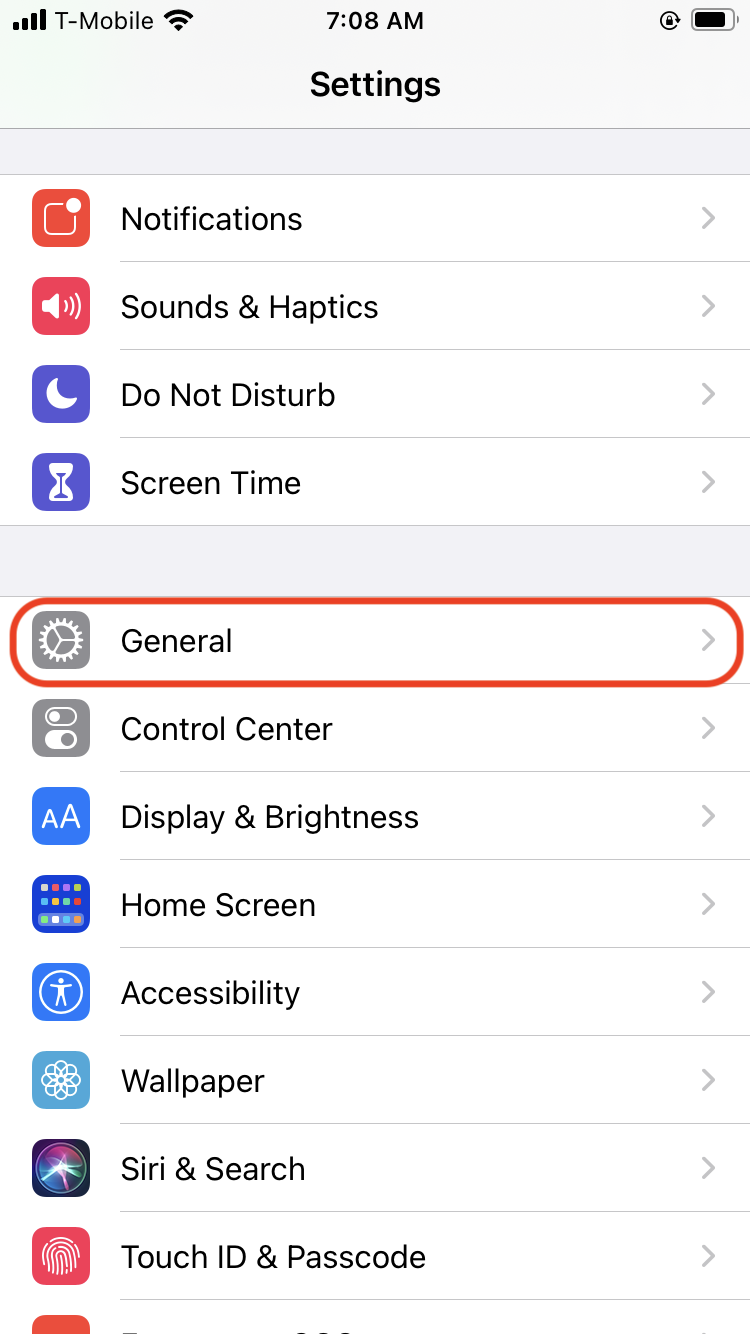Expand the Accessibility row chevron
750x1334 pixels.
709,992
